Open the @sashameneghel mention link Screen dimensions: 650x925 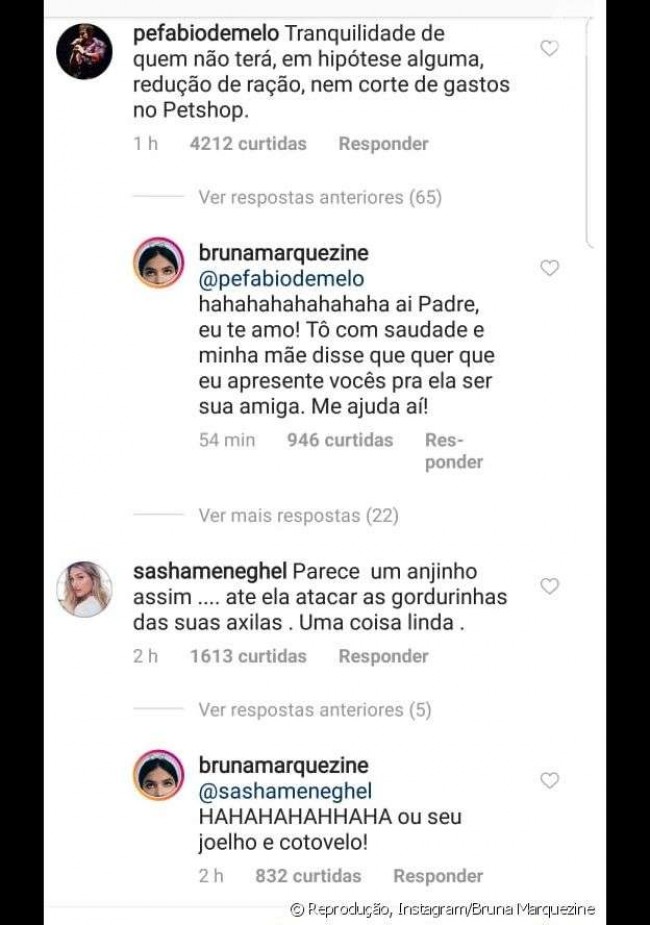point(285,791)
